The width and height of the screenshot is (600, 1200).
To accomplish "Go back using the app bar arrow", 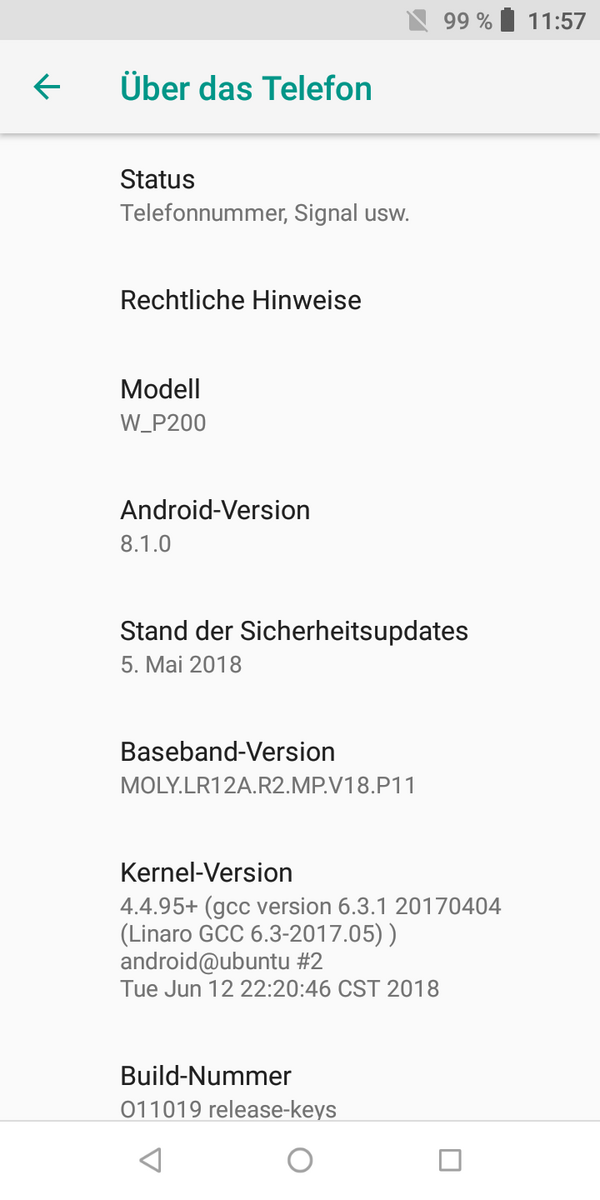I will [47, 88].
